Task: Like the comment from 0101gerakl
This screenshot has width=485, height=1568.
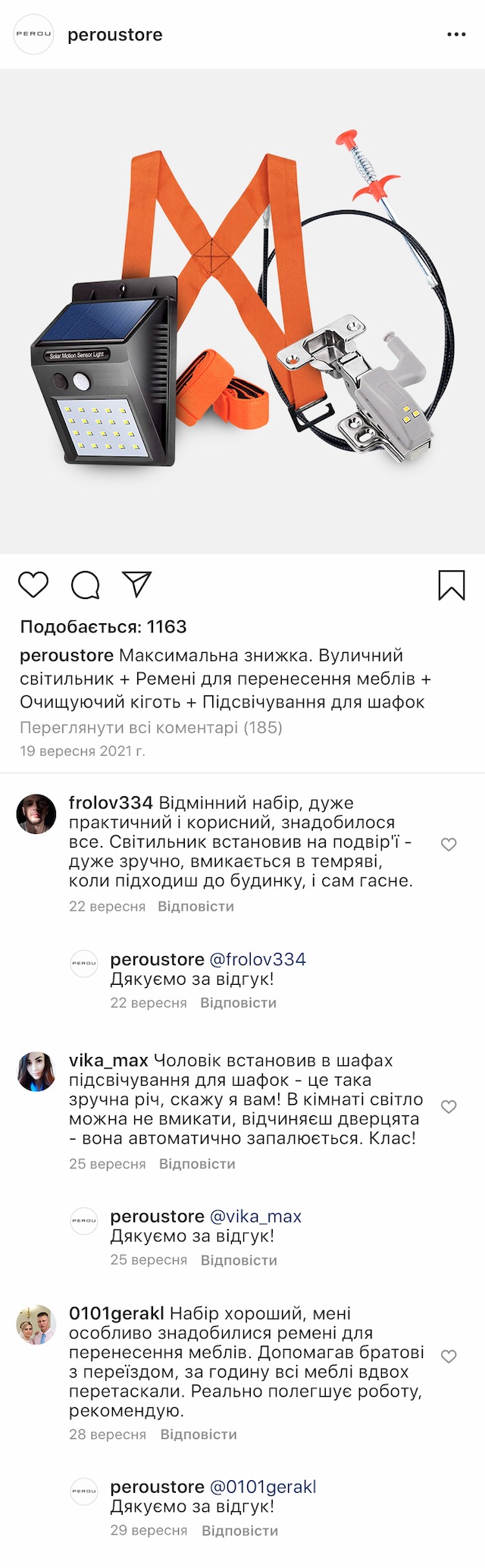Action: tap(449, 1356)
